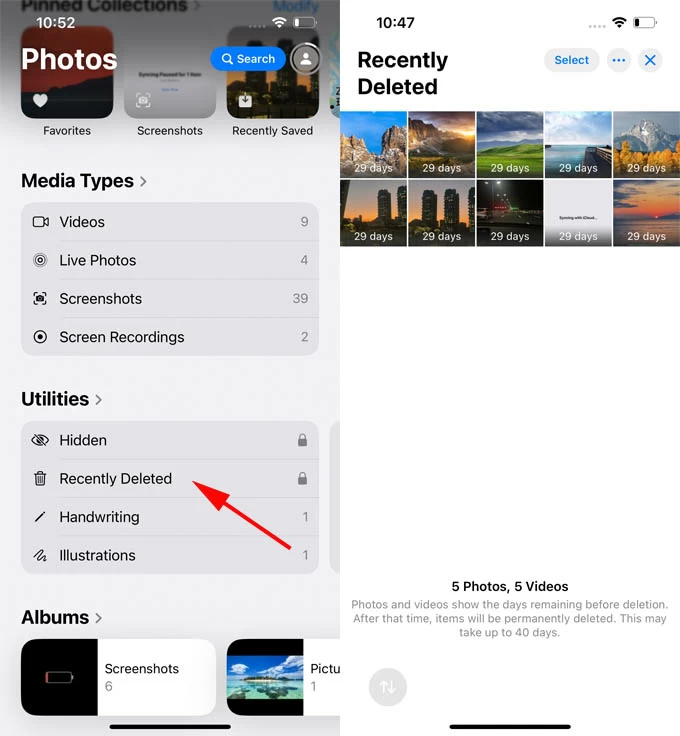Screen dimensions: 680x736
Task: Tap the sort arrows button
Action: 387,687
